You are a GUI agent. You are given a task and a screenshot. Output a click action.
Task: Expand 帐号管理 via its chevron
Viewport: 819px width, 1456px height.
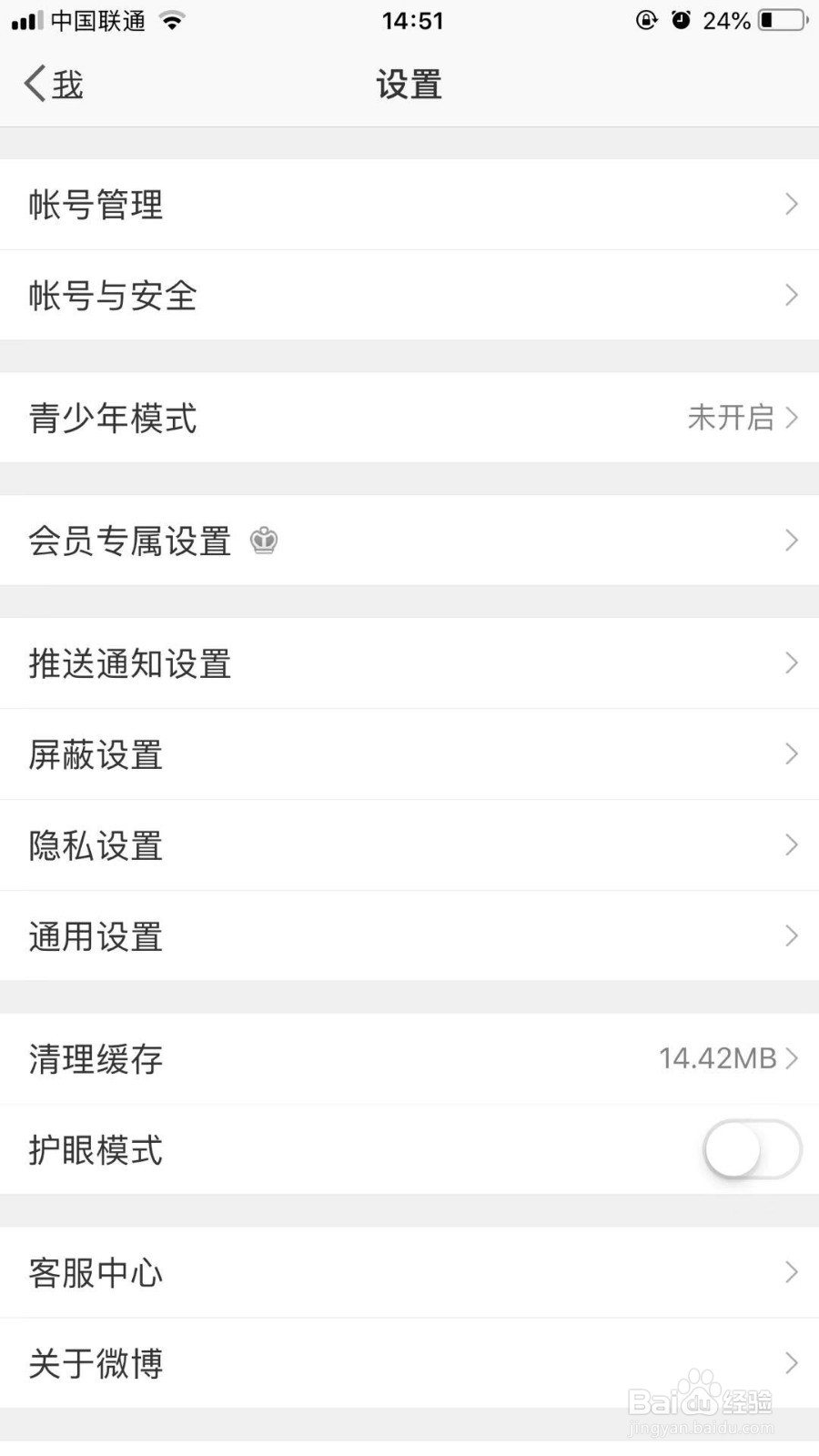[x=790, y=204]
